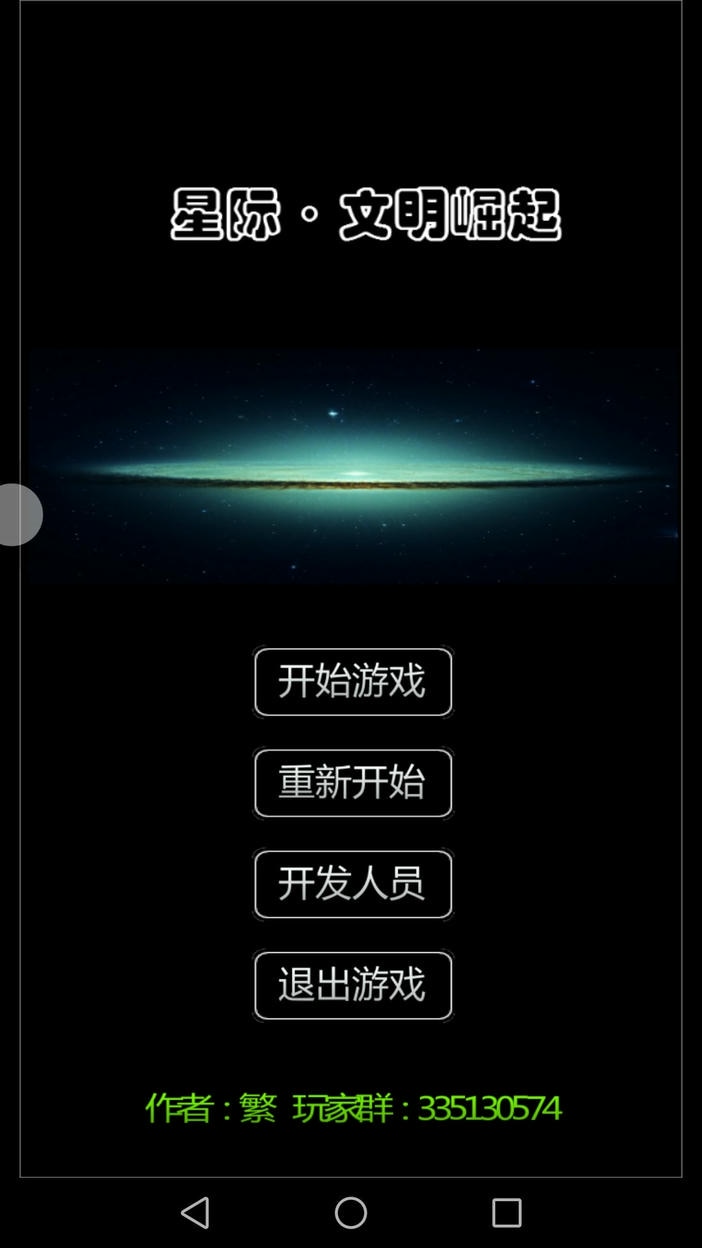Open the 开发人员 credits
The height and width of the screenshot is (1248, 702).
click(x=352, y=884)
